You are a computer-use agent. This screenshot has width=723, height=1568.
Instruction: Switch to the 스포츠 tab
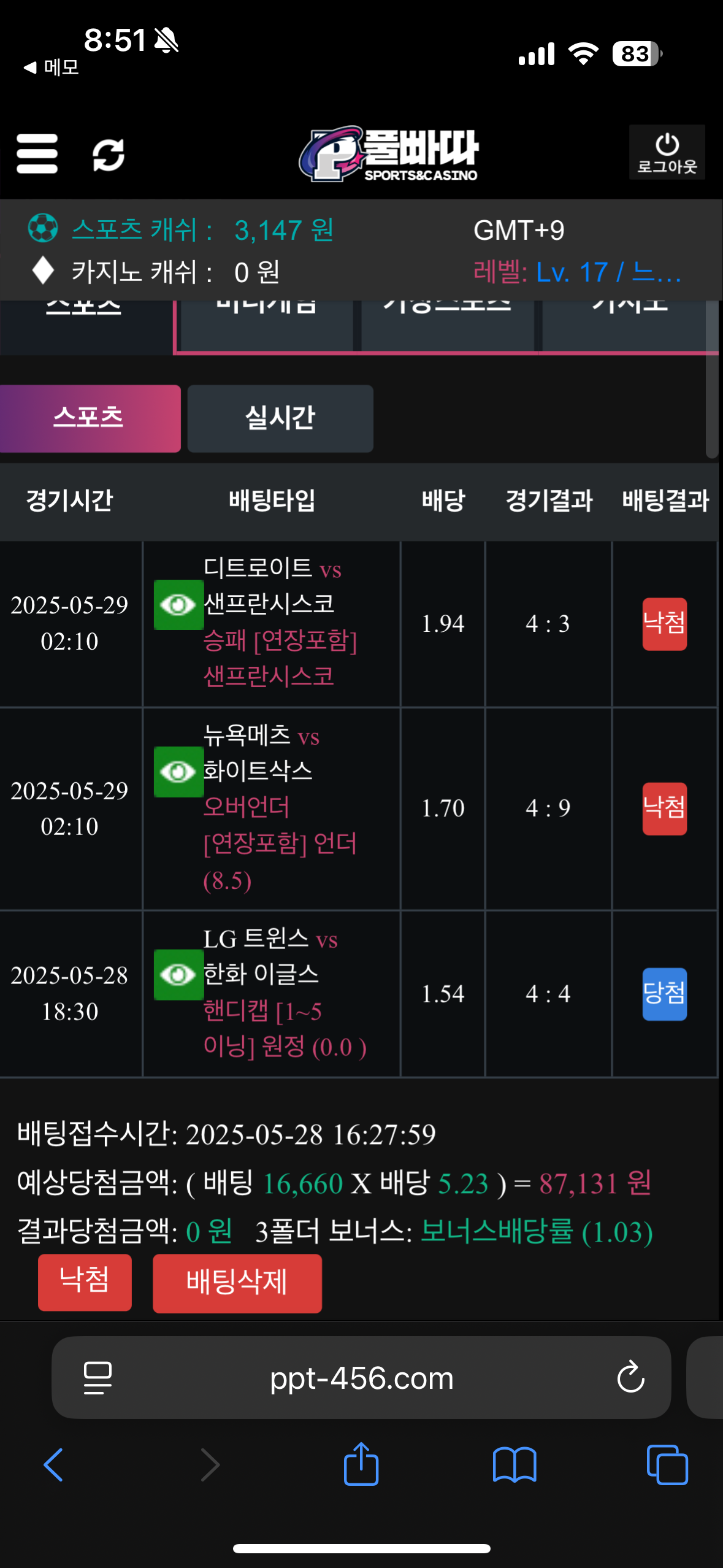tap(90, 418)
